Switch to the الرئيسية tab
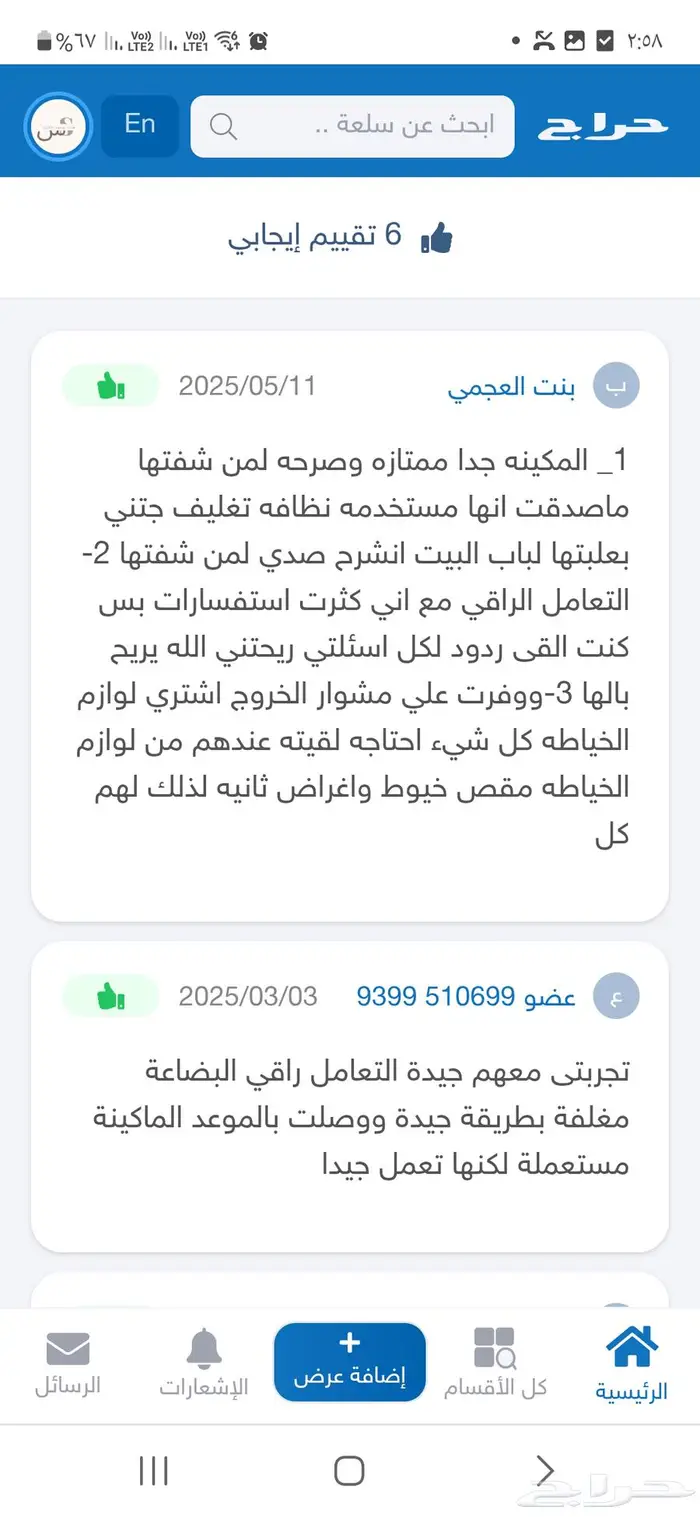The image size is (700, 1517). (632, 1364)
